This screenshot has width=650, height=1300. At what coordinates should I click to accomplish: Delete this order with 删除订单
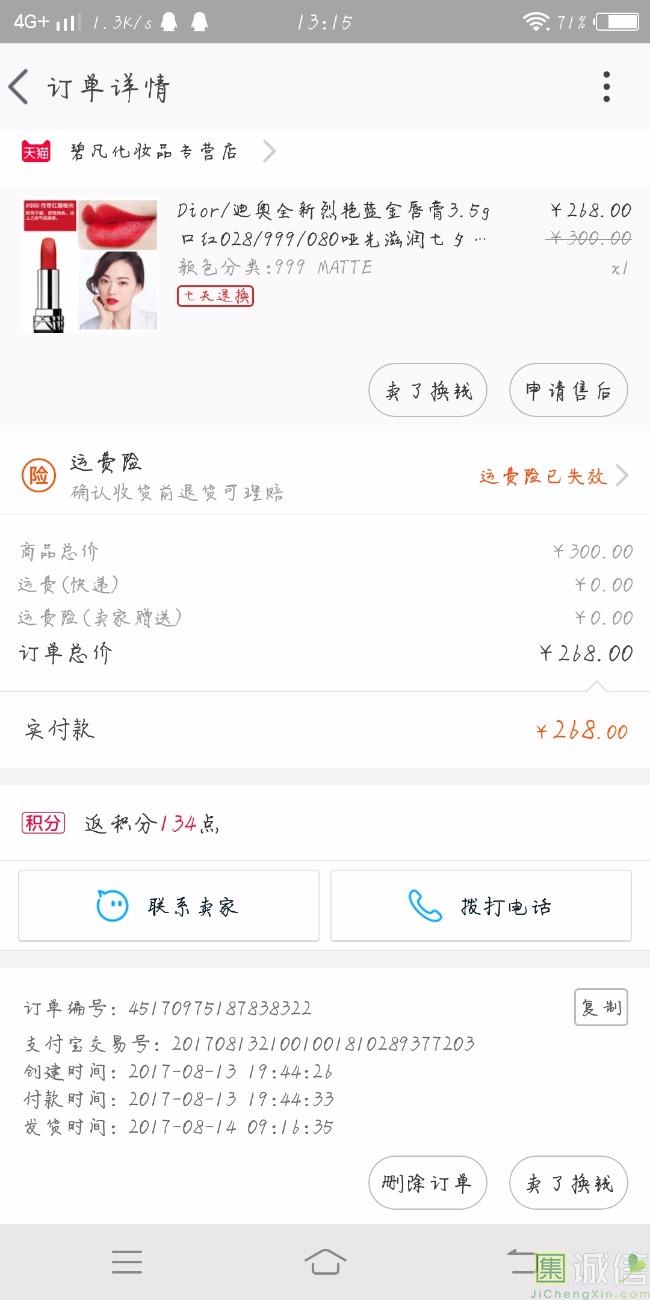coord(427,1183)
